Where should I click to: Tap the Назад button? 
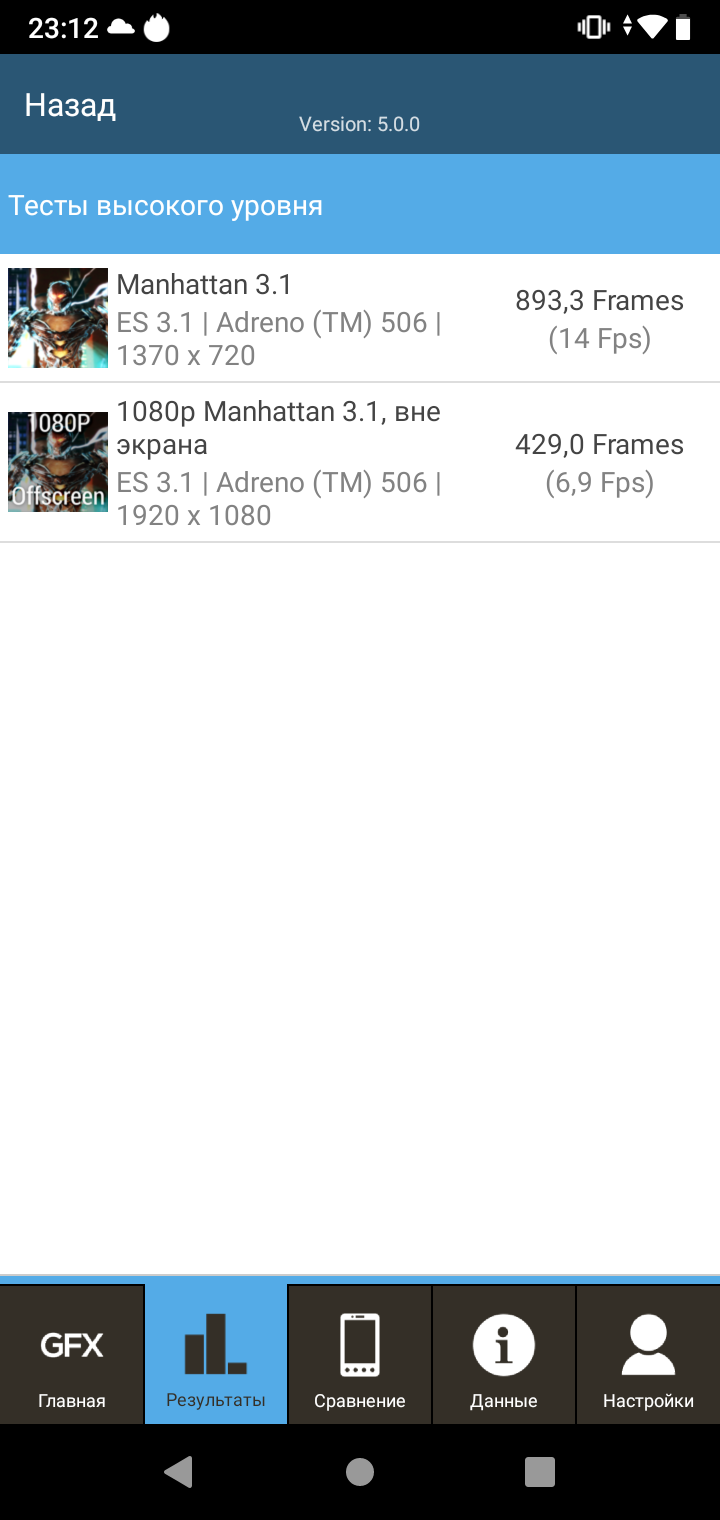click(70, 105)
